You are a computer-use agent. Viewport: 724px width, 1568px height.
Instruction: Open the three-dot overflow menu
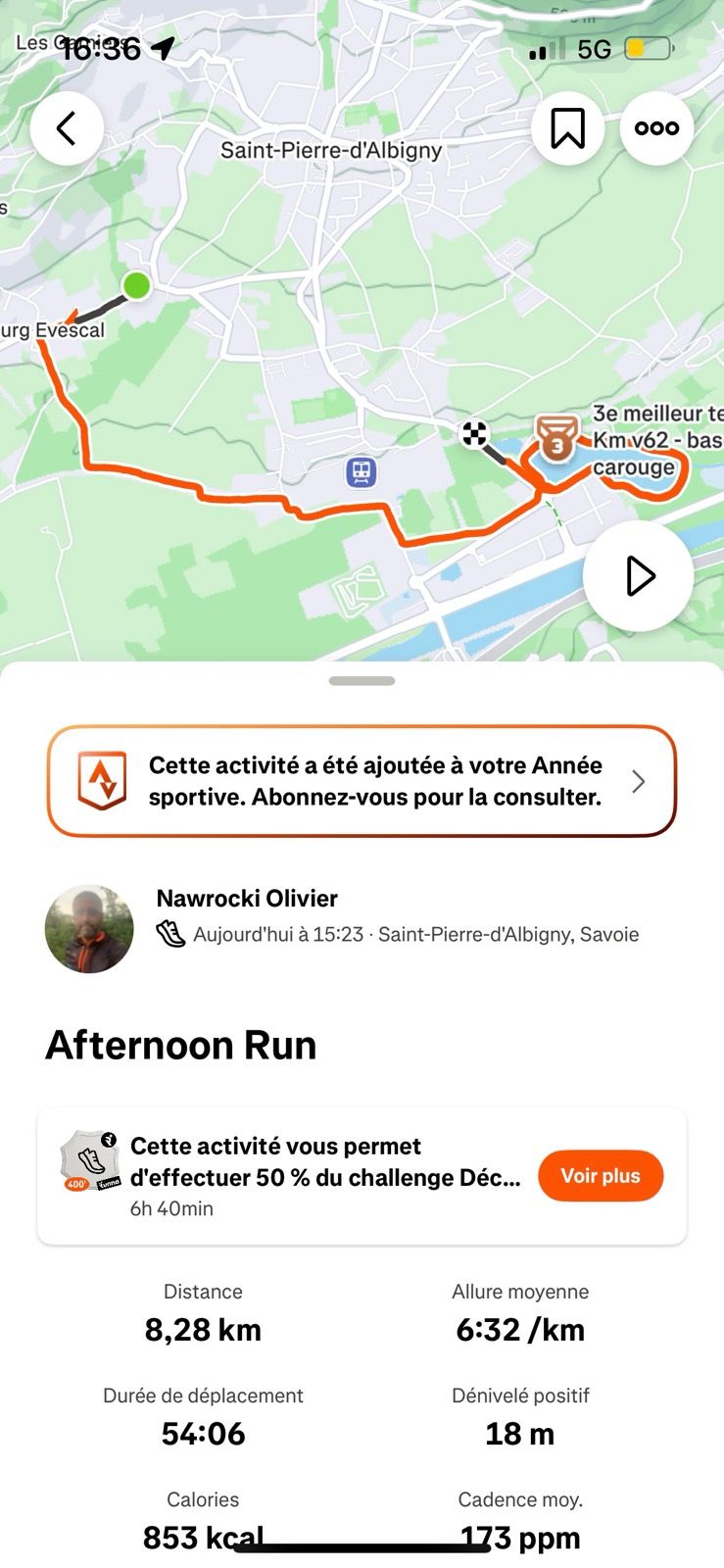(656, 128)
